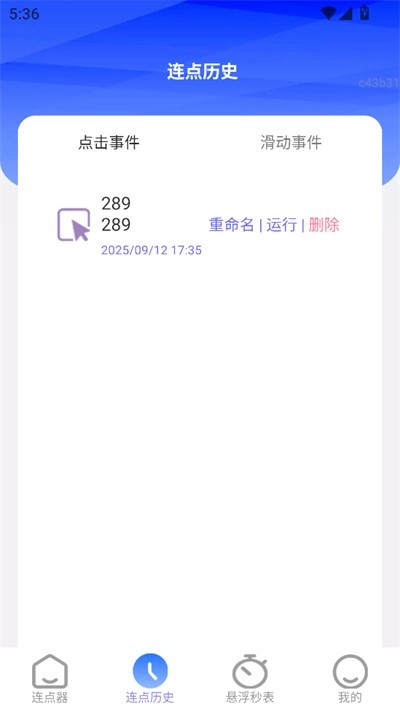Run the 289 click record via 运行
The width and height of the screenshot is (400, 711).
click(x=282, y=224)
